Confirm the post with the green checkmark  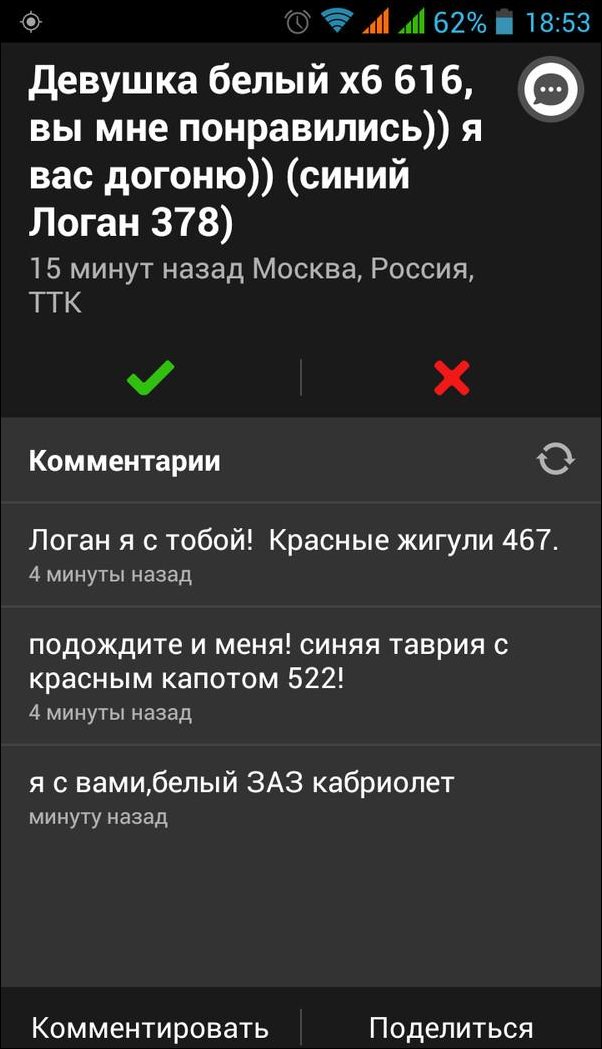tap(150, 378)
